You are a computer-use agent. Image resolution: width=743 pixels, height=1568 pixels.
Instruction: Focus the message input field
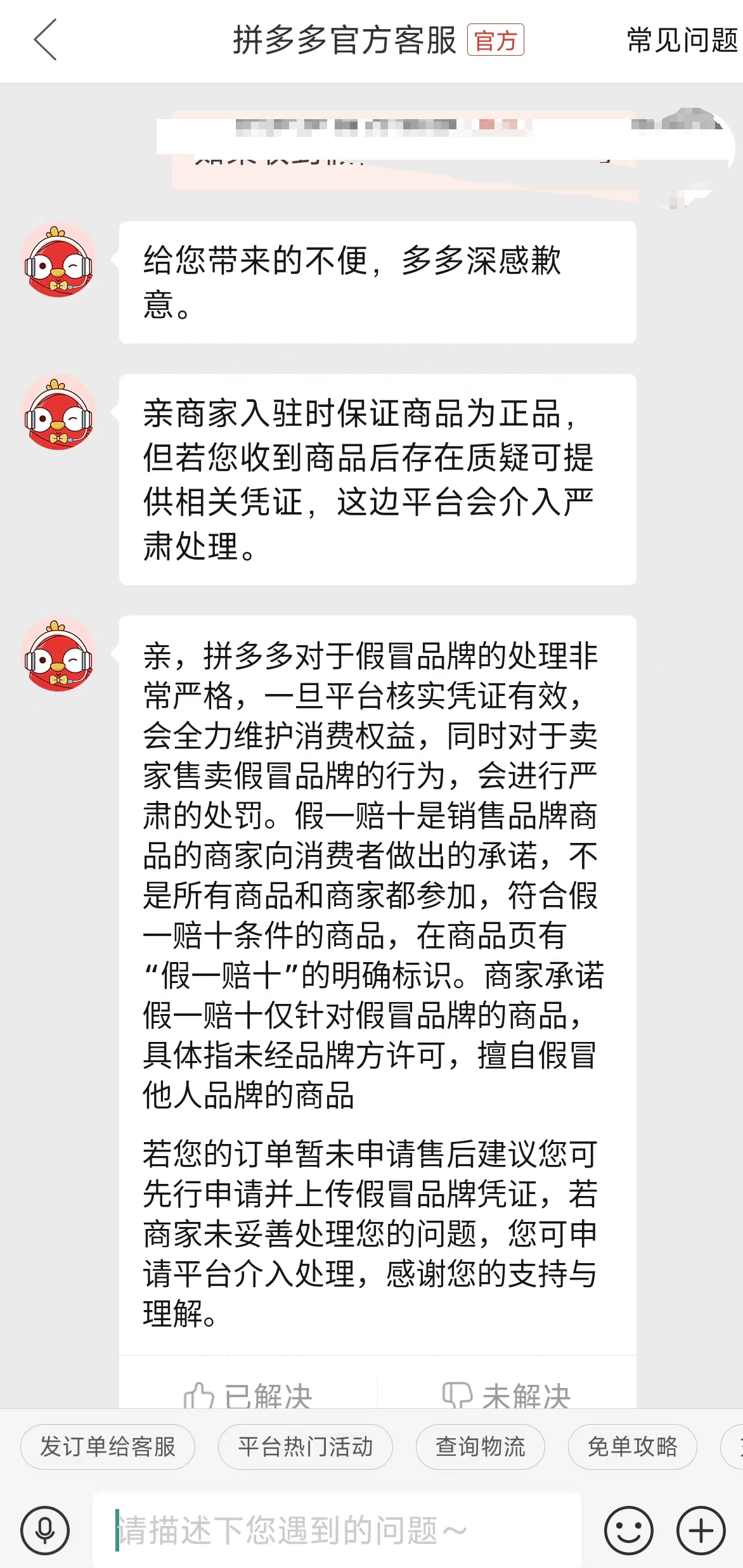pos(336,1531)
